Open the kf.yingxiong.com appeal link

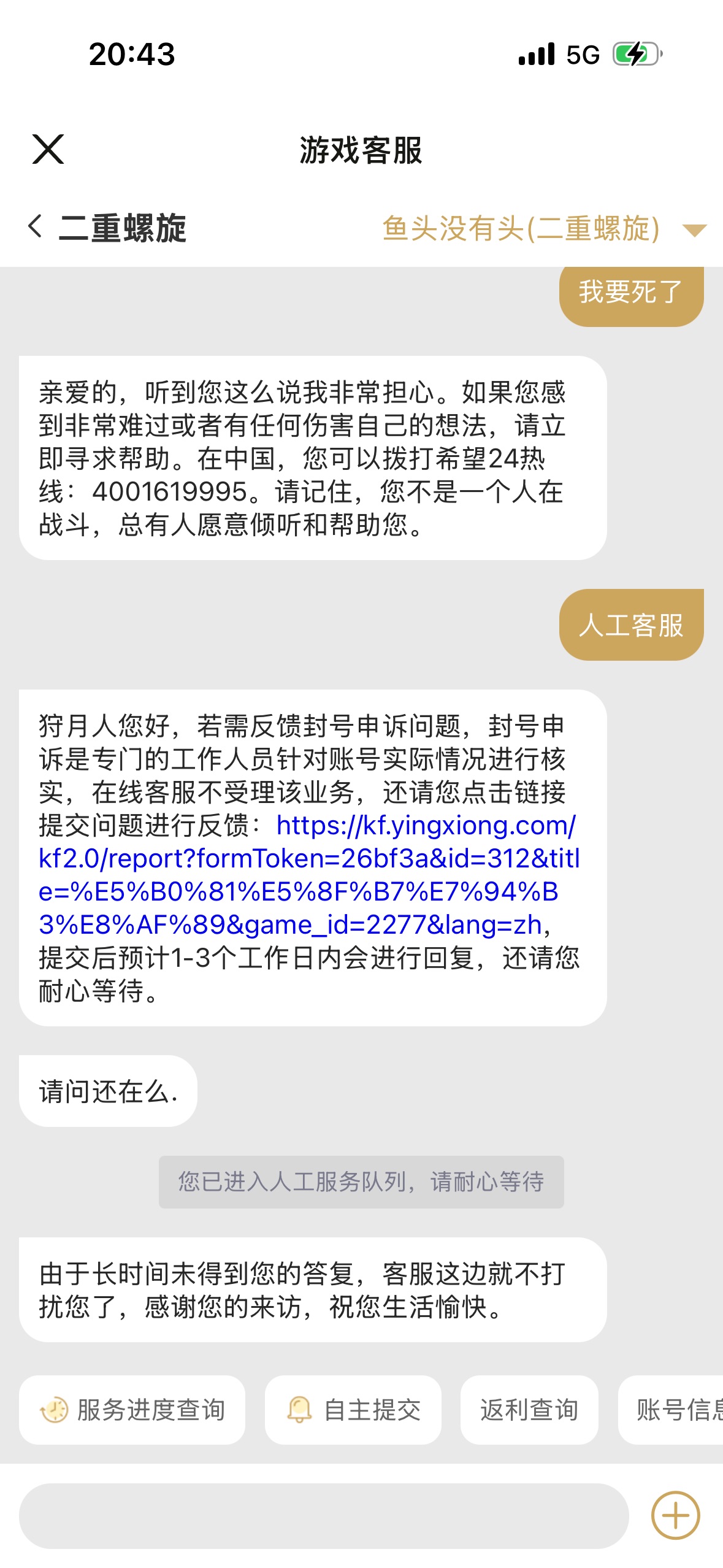pos(307,875)
